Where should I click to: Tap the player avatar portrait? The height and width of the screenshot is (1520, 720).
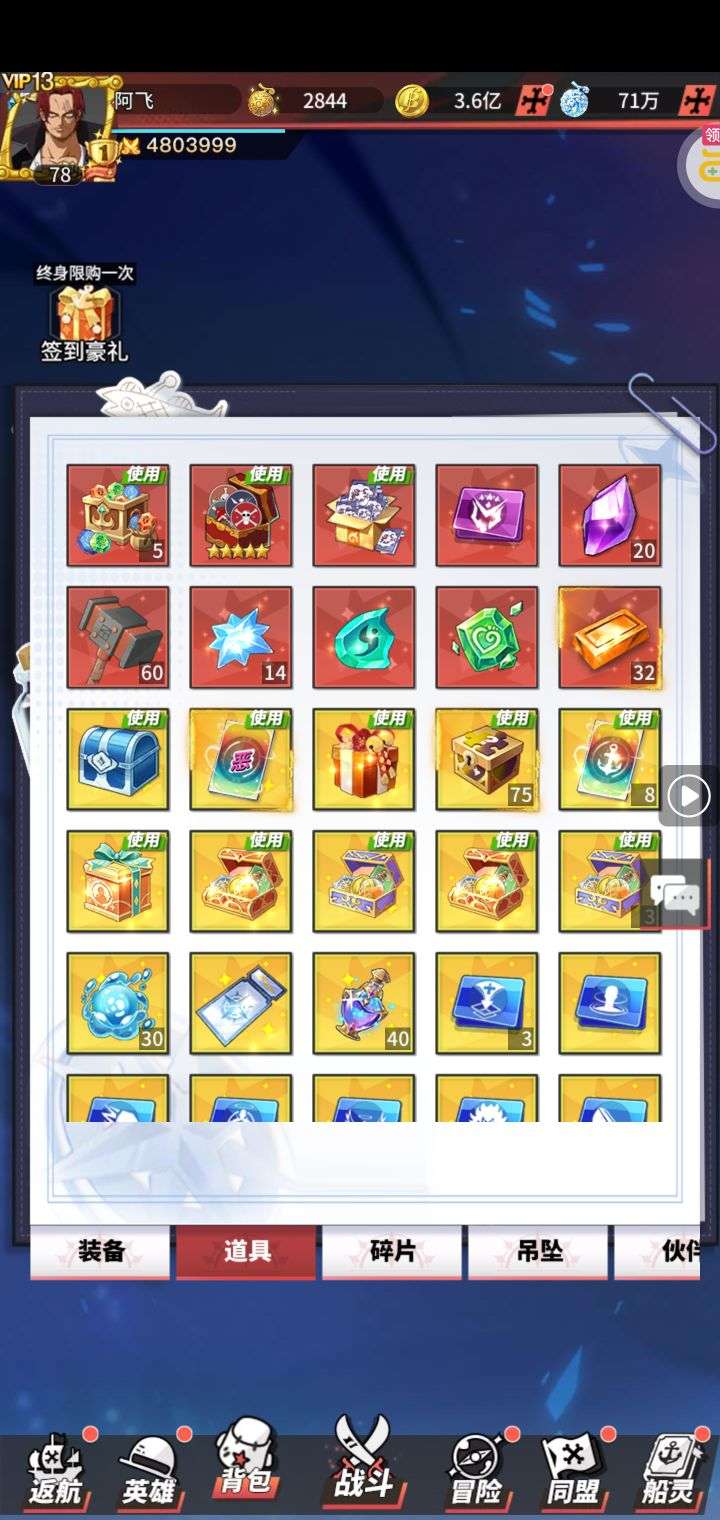(x=58, y=128)
